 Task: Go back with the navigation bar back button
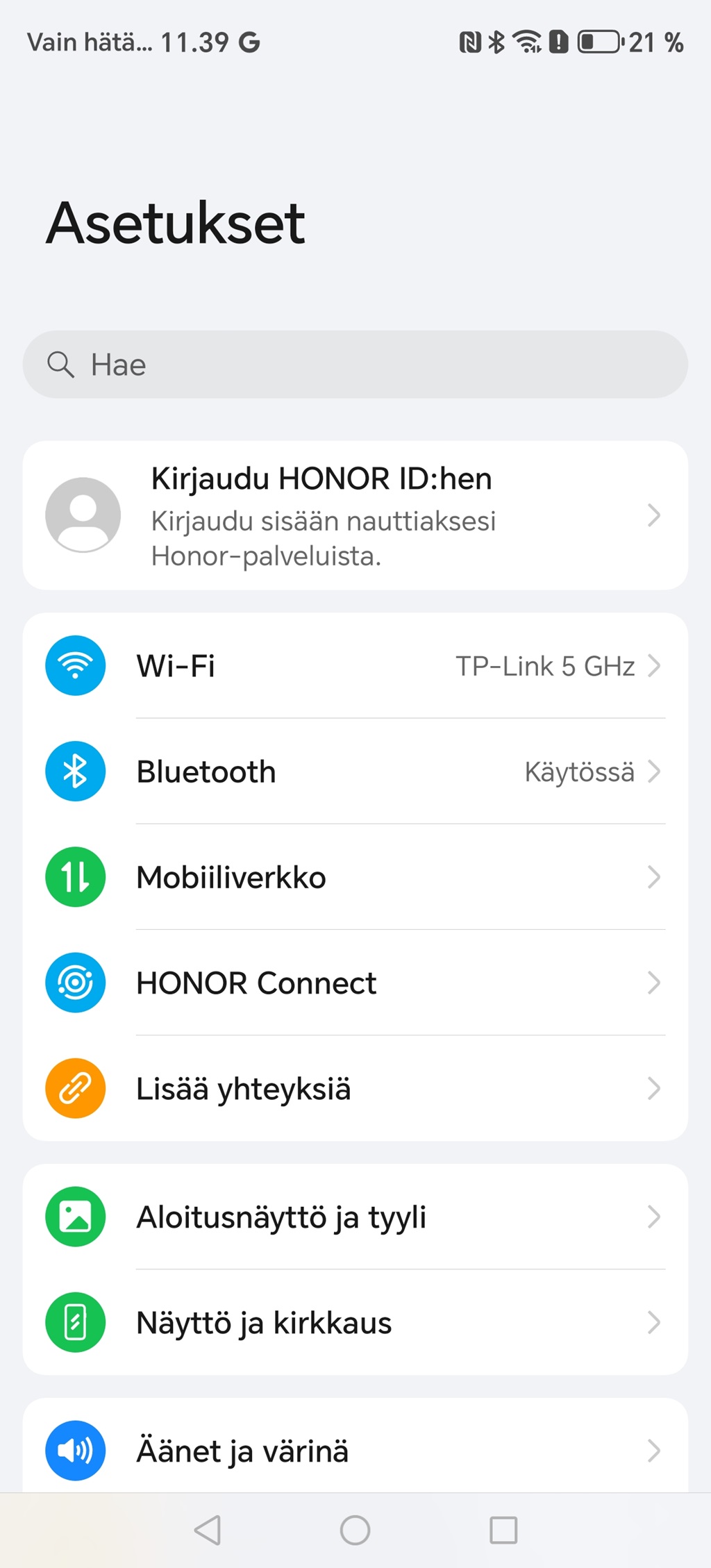pyautogui.click(x=208, y=1530)
